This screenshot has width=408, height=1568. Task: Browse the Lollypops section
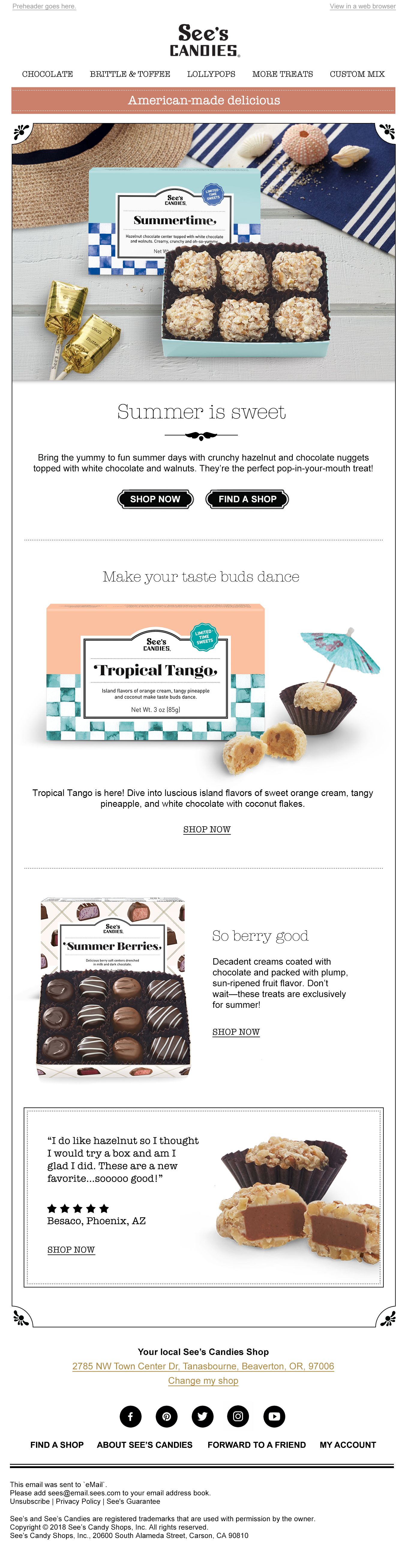[211, 74]
